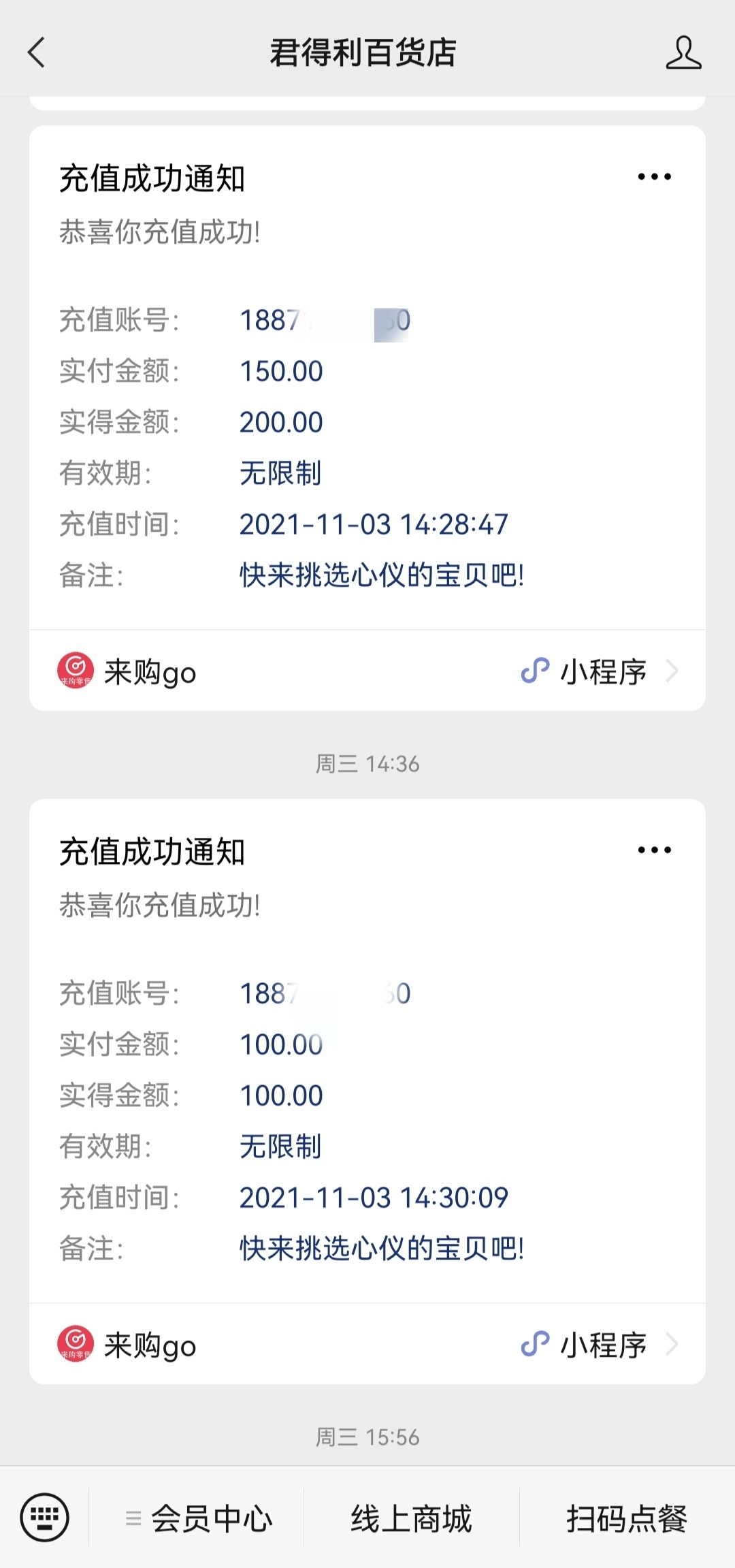735x1568 pixels.
Task: Go back from 君得利百货店 chat
Action: (x=37, y=52)
